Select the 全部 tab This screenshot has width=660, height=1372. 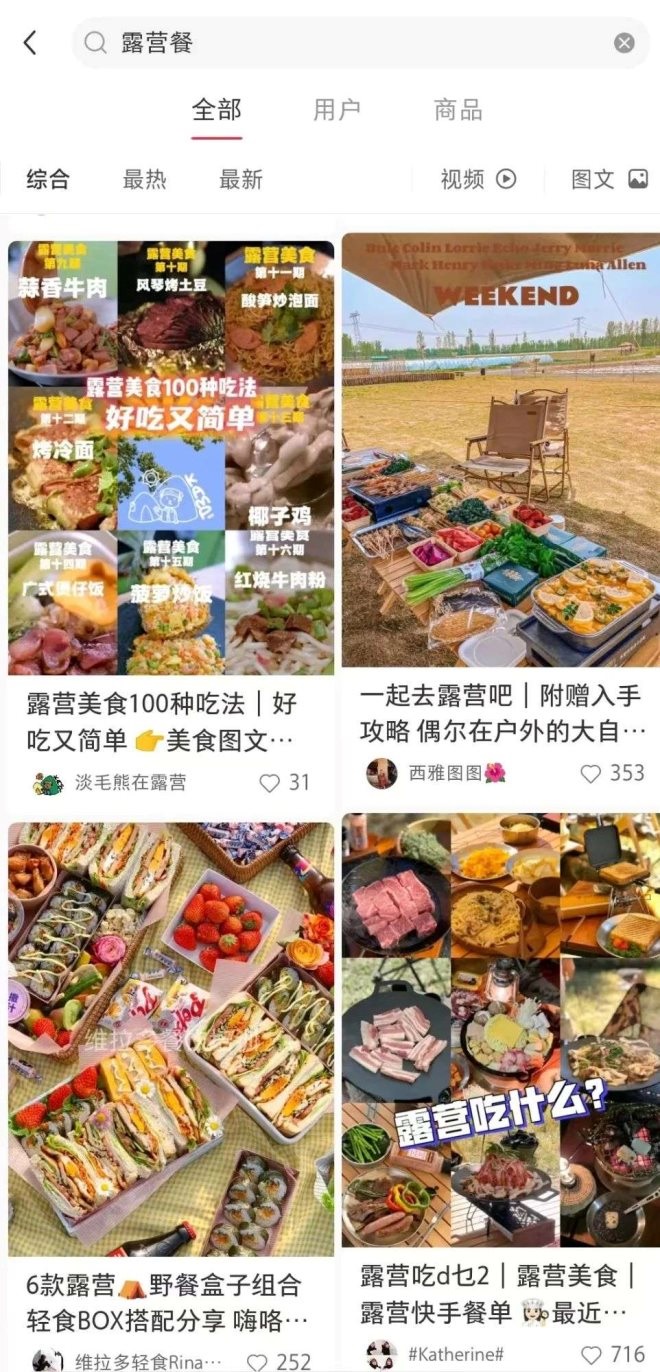[x=217, y=110]
